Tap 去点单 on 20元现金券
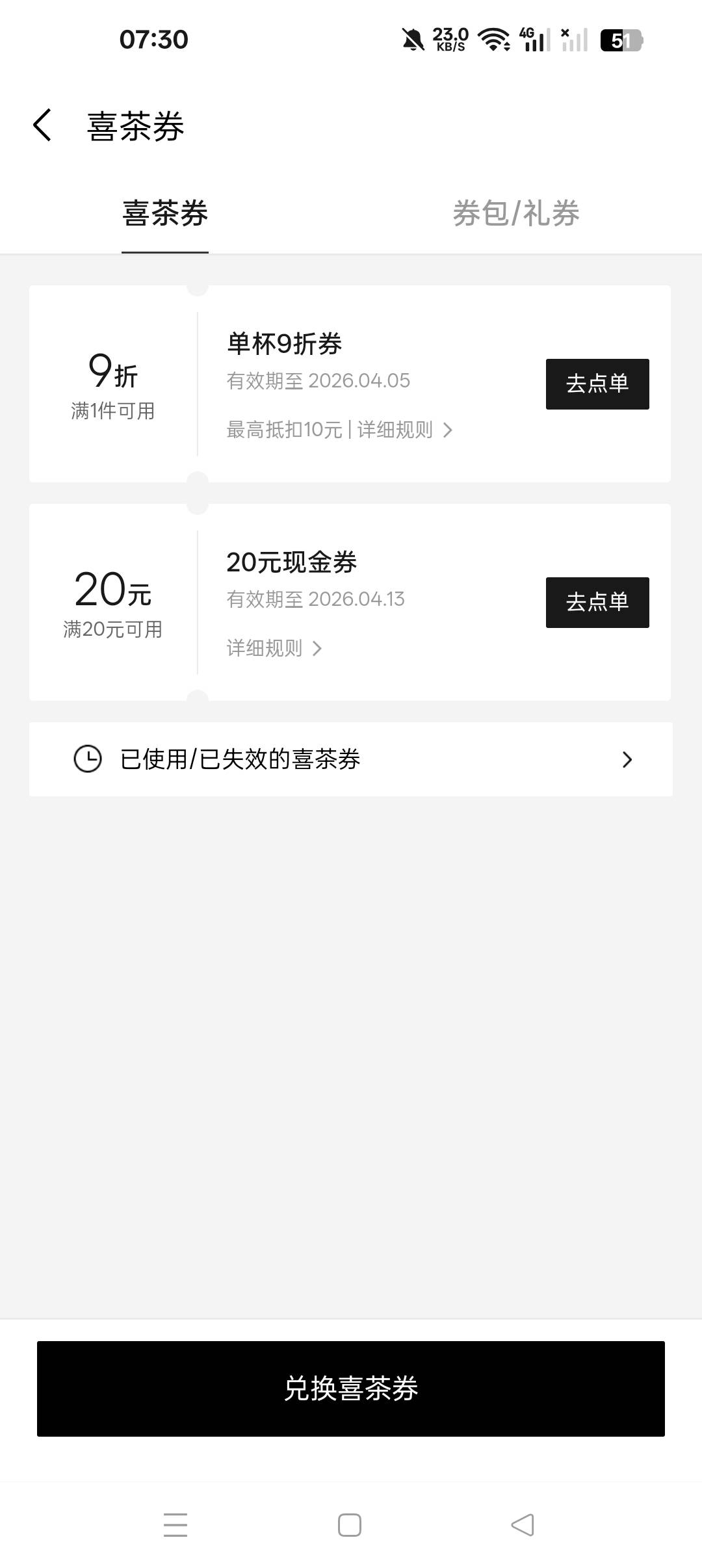The width and height of the screenshot is (702, 1568). [x=597, y=602]
